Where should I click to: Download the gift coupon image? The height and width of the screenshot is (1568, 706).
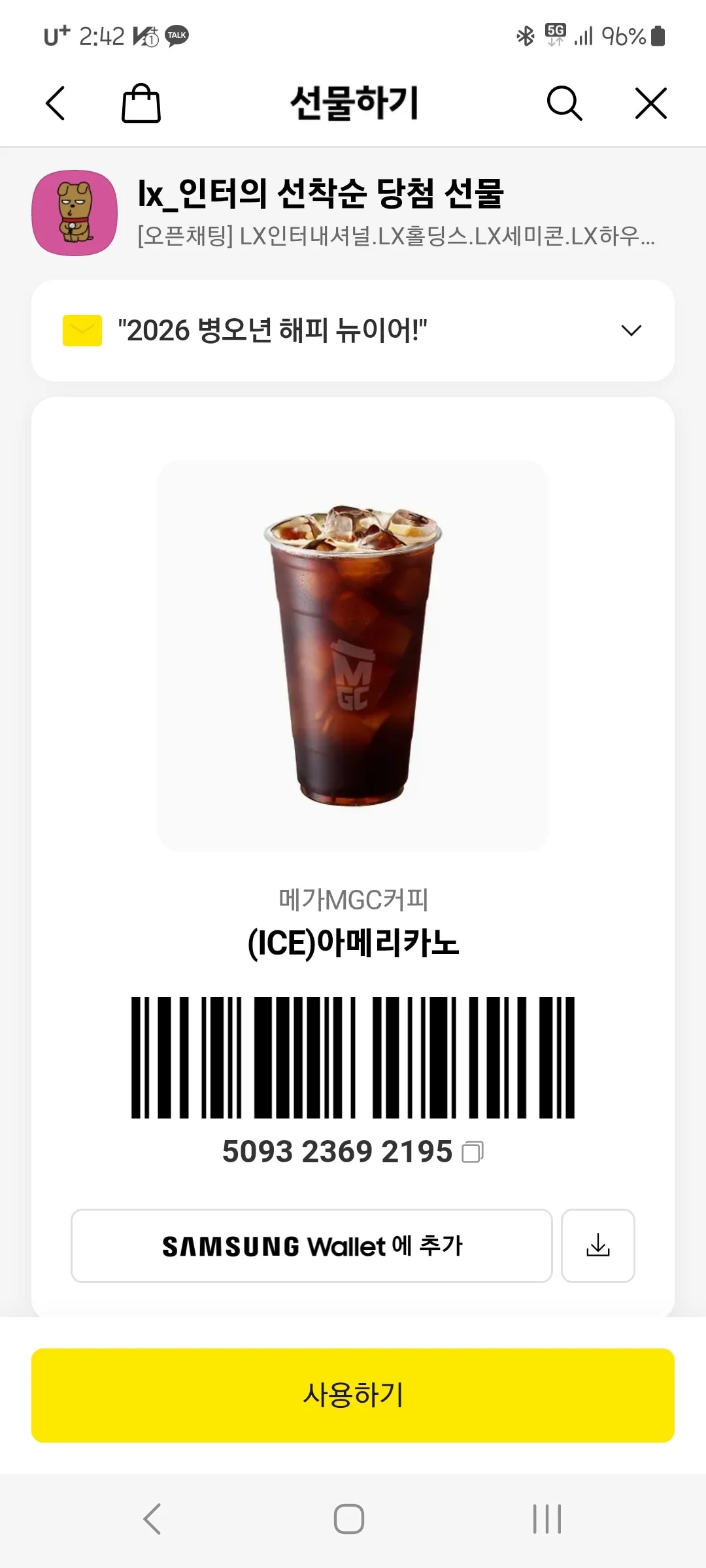point(597,1246)
